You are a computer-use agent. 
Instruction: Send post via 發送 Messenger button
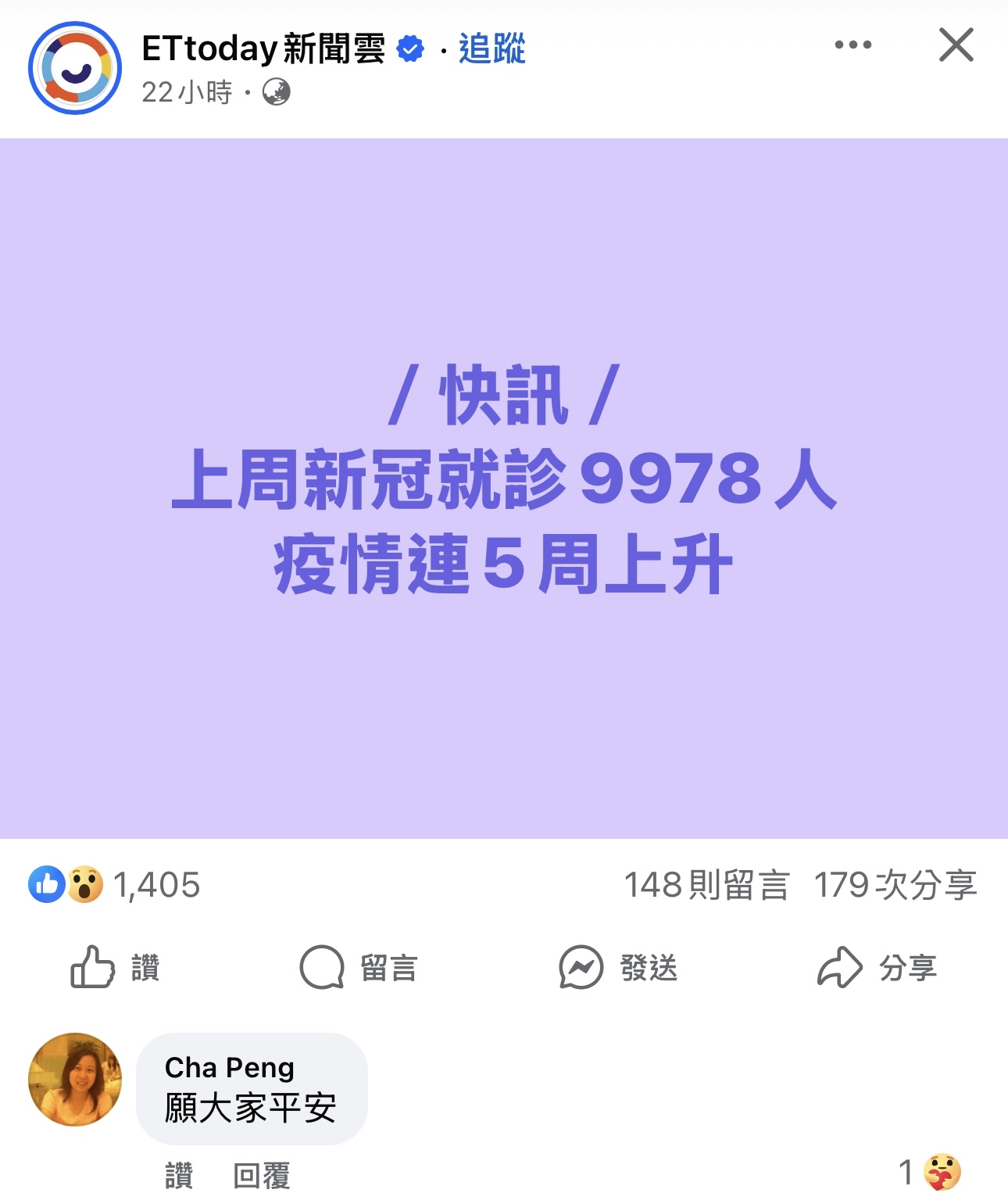(x=618, y=968)
